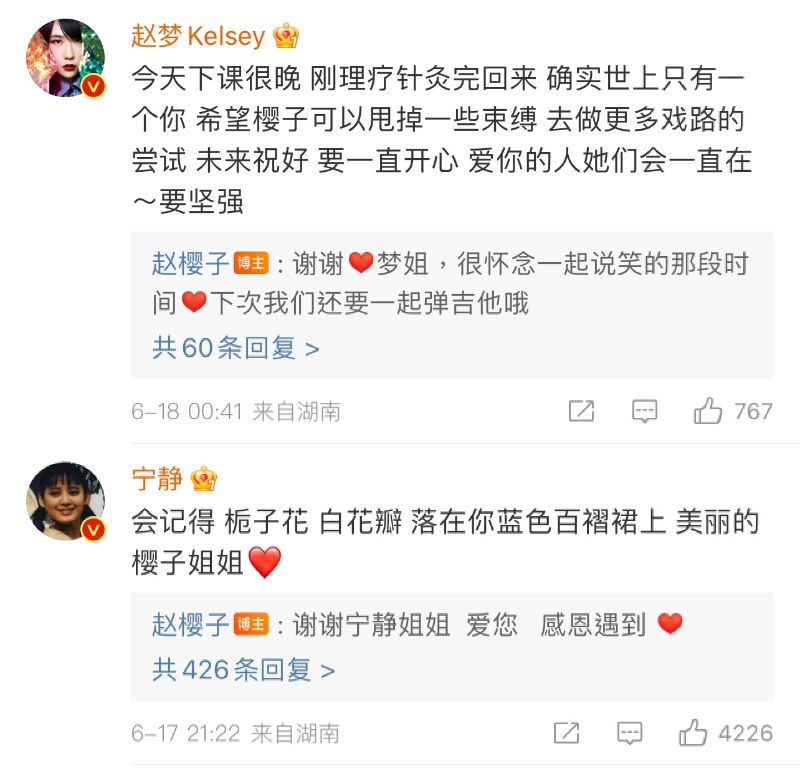The image size is (800, 769).
Task: View all 60 replies under 赵梦's comment
Action: (236, 348)
